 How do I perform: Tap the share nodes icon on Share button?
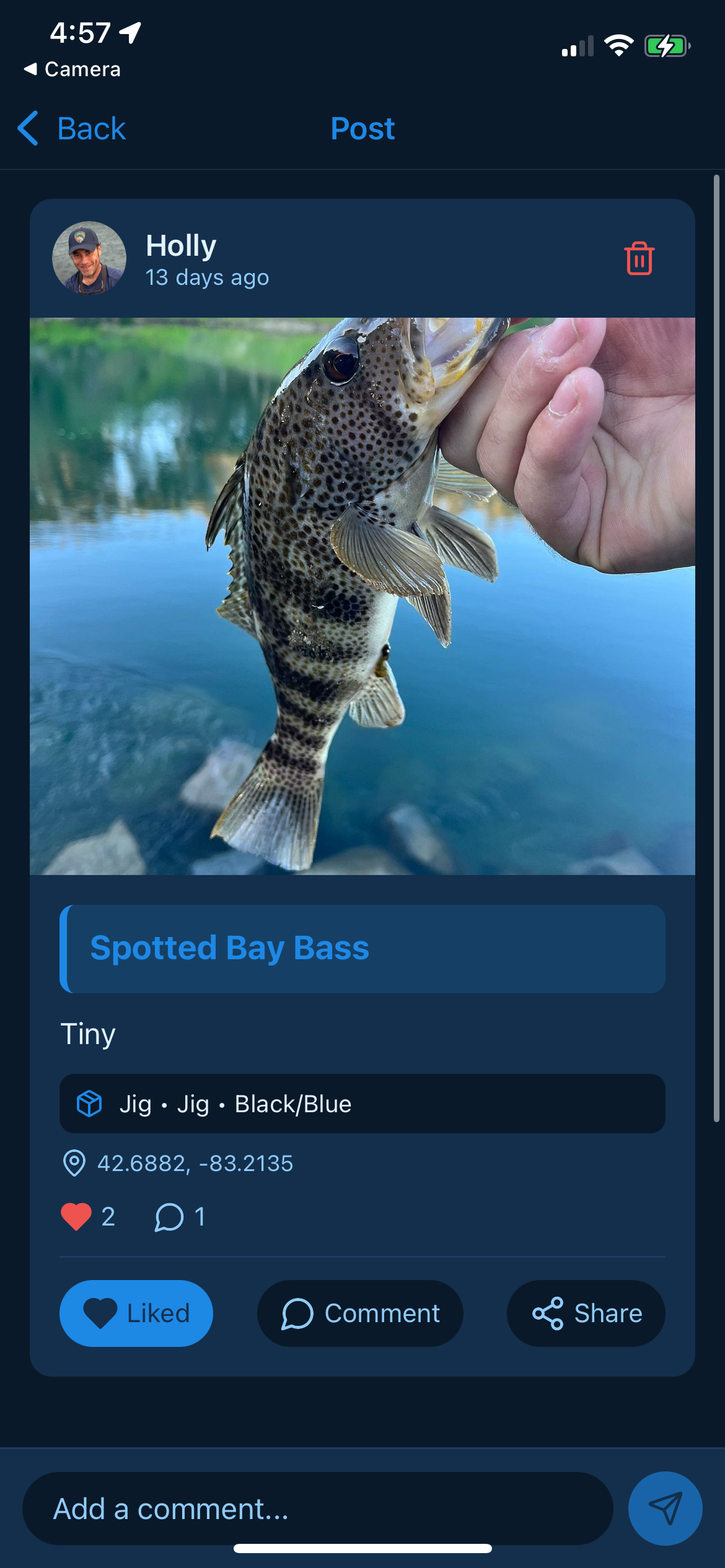click(548, 1313)
